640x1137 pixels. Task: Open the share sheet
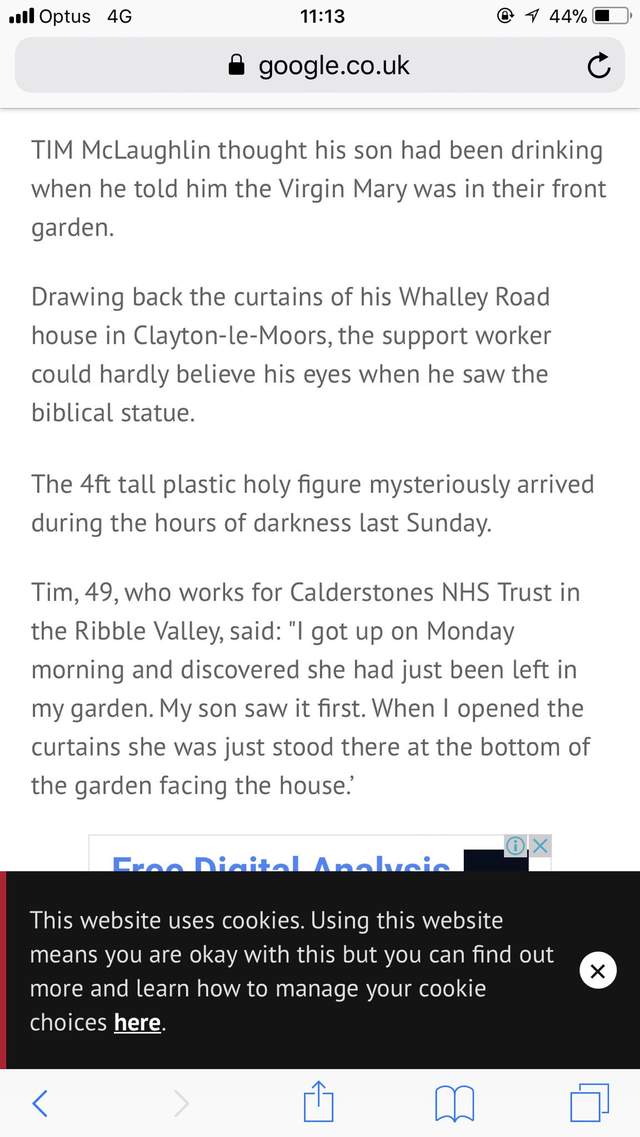(318, 1102)
